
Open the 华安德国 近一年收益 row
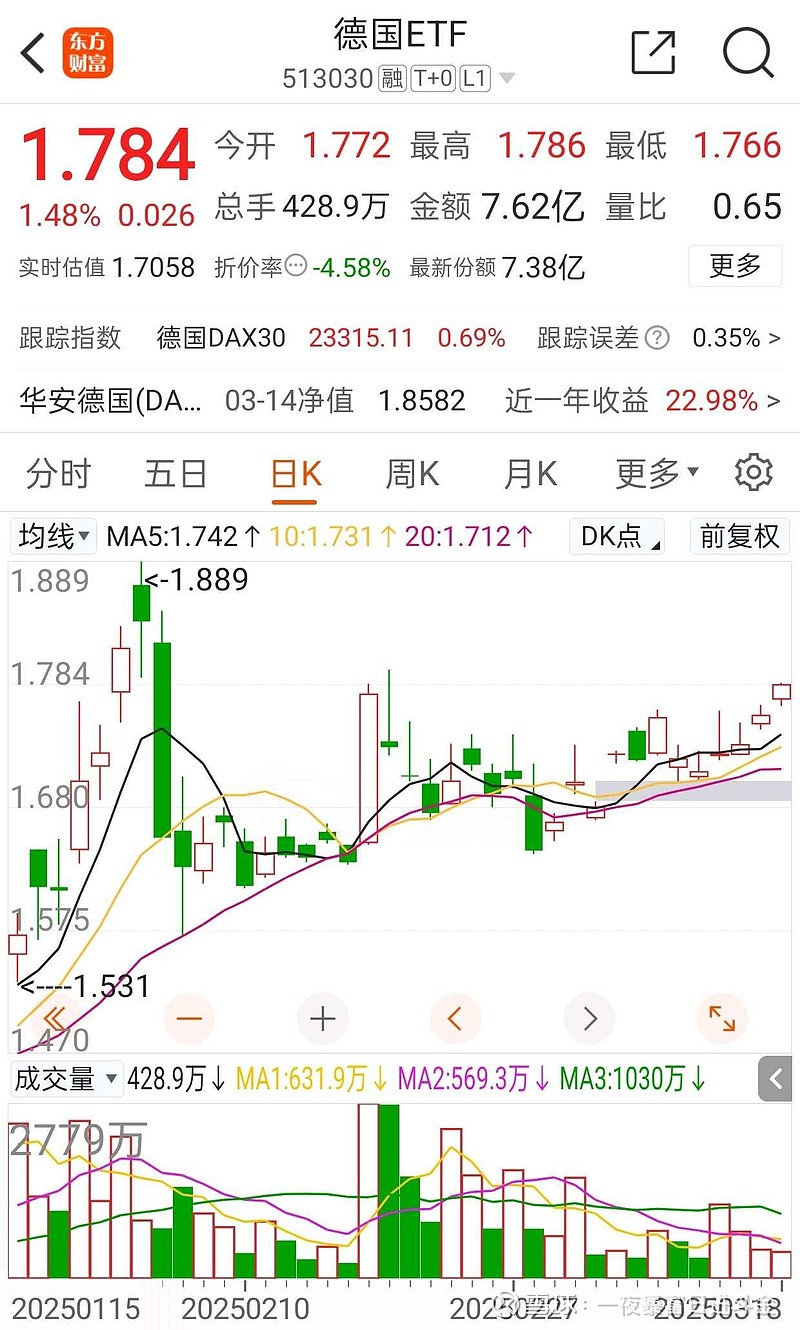click(400, 401)
